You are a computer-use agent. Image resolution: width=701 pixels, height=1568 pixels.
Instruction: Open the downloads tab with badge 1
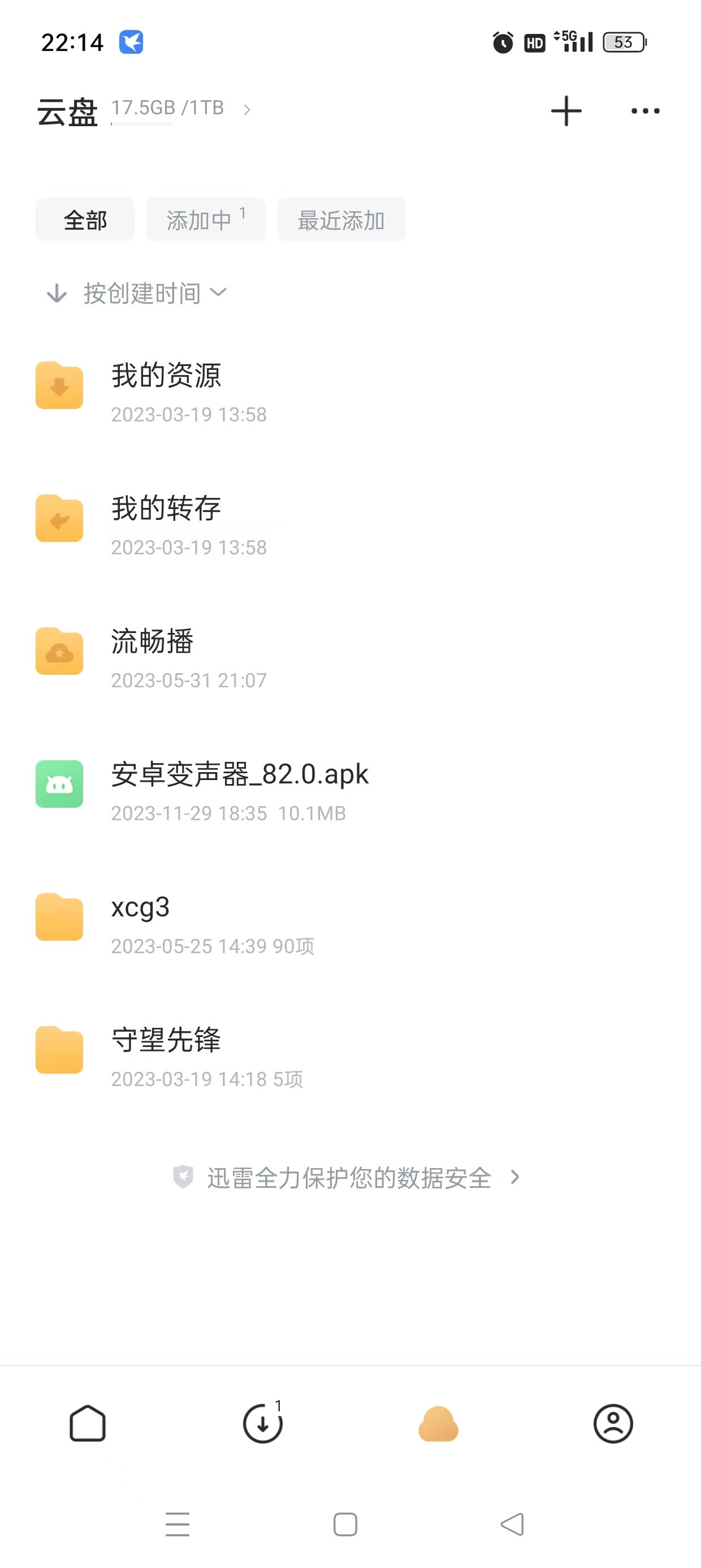pos(263,1424)
